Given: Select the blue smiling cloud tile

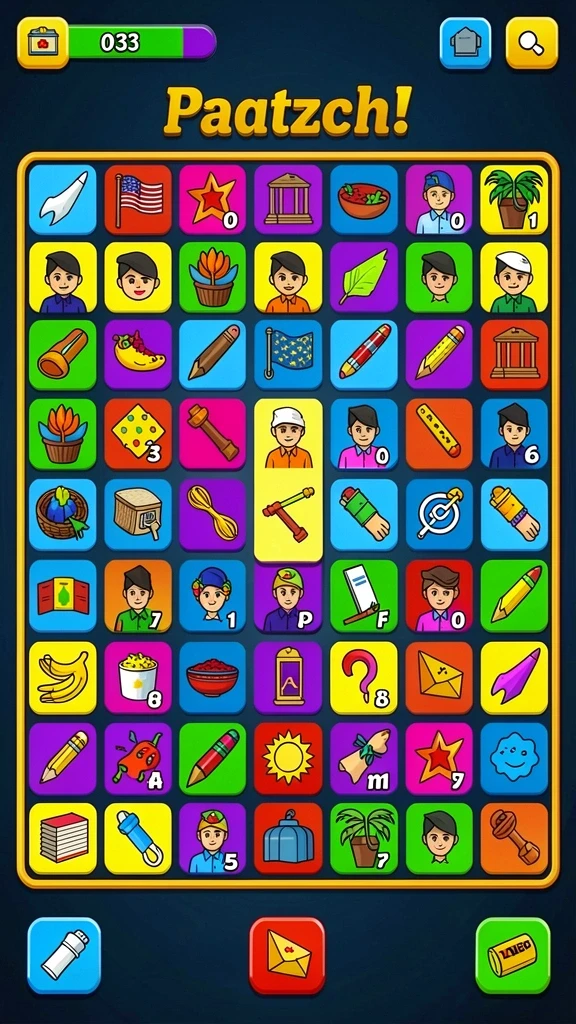Looking at the screenshot, I should 514,758.
